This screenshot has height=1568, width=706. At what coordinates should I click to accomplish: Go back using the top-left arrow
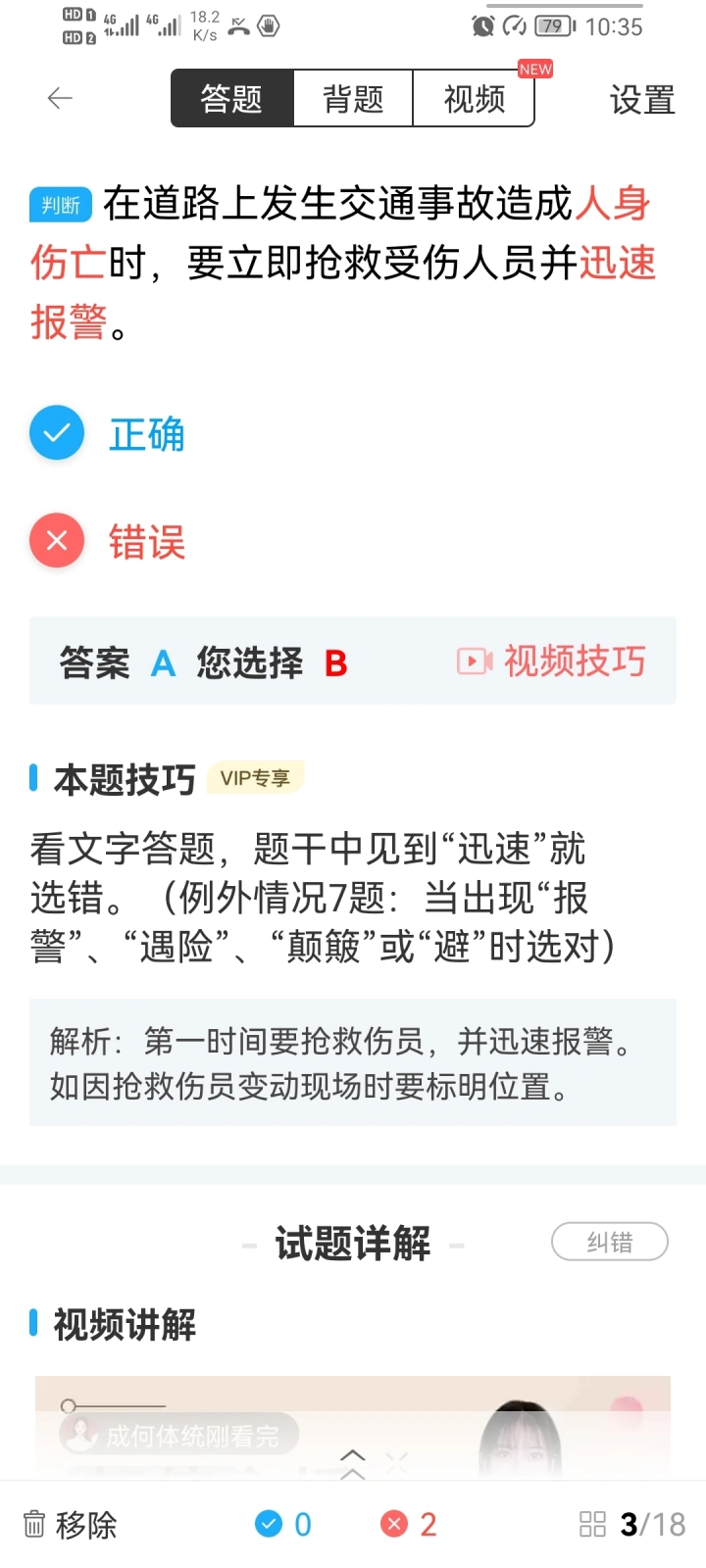click(60, 98)
